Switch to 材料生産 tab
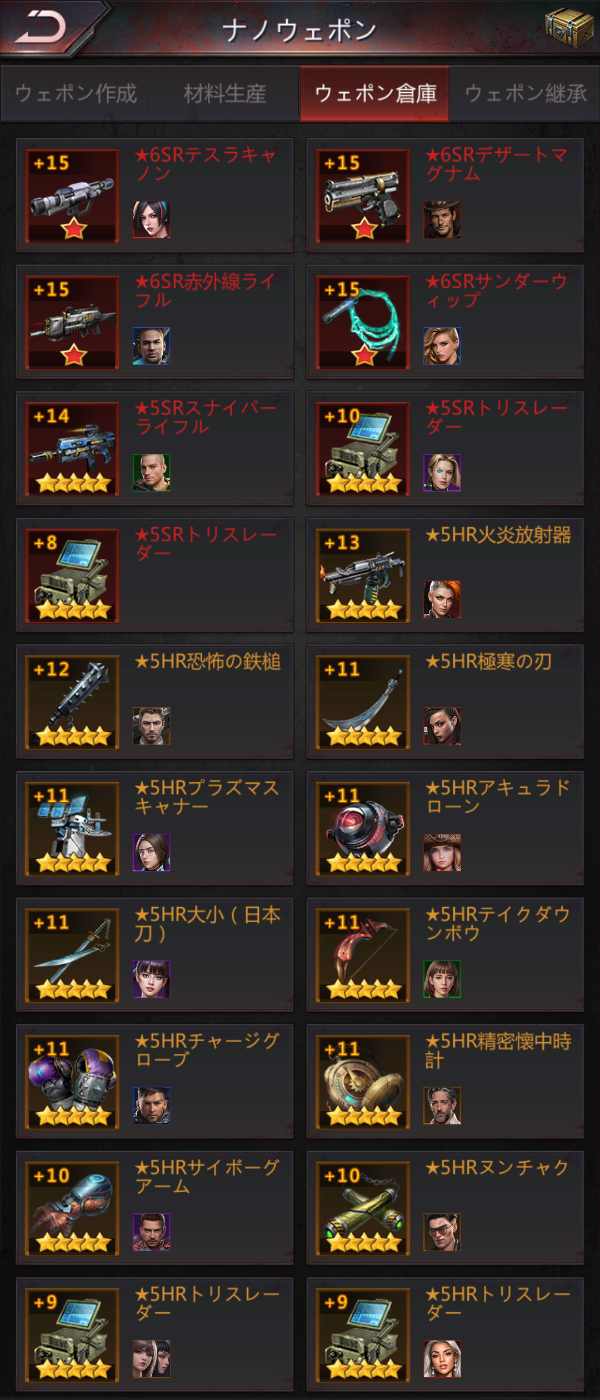 pos(225,94)
